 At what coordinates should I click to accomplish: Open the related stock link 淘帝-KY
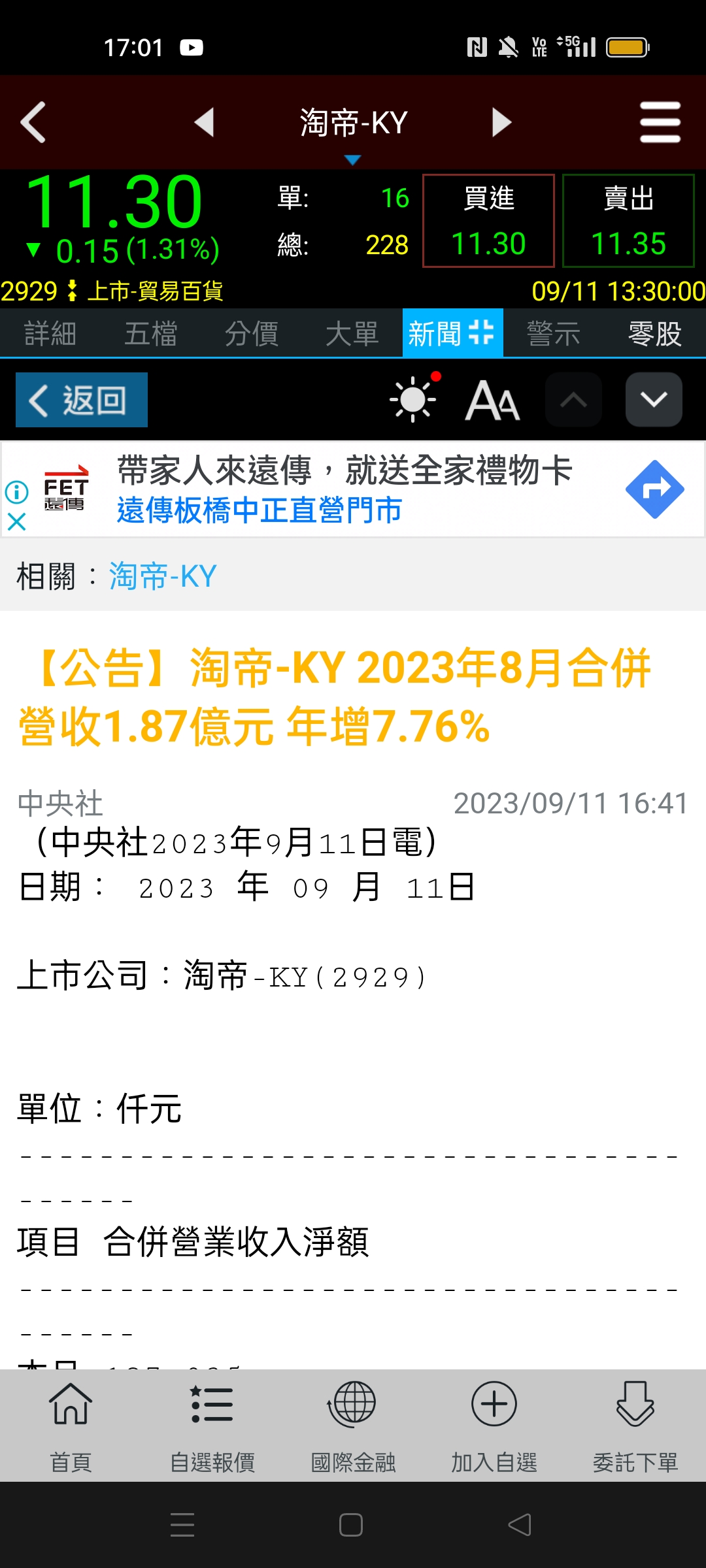pos(163,577)
